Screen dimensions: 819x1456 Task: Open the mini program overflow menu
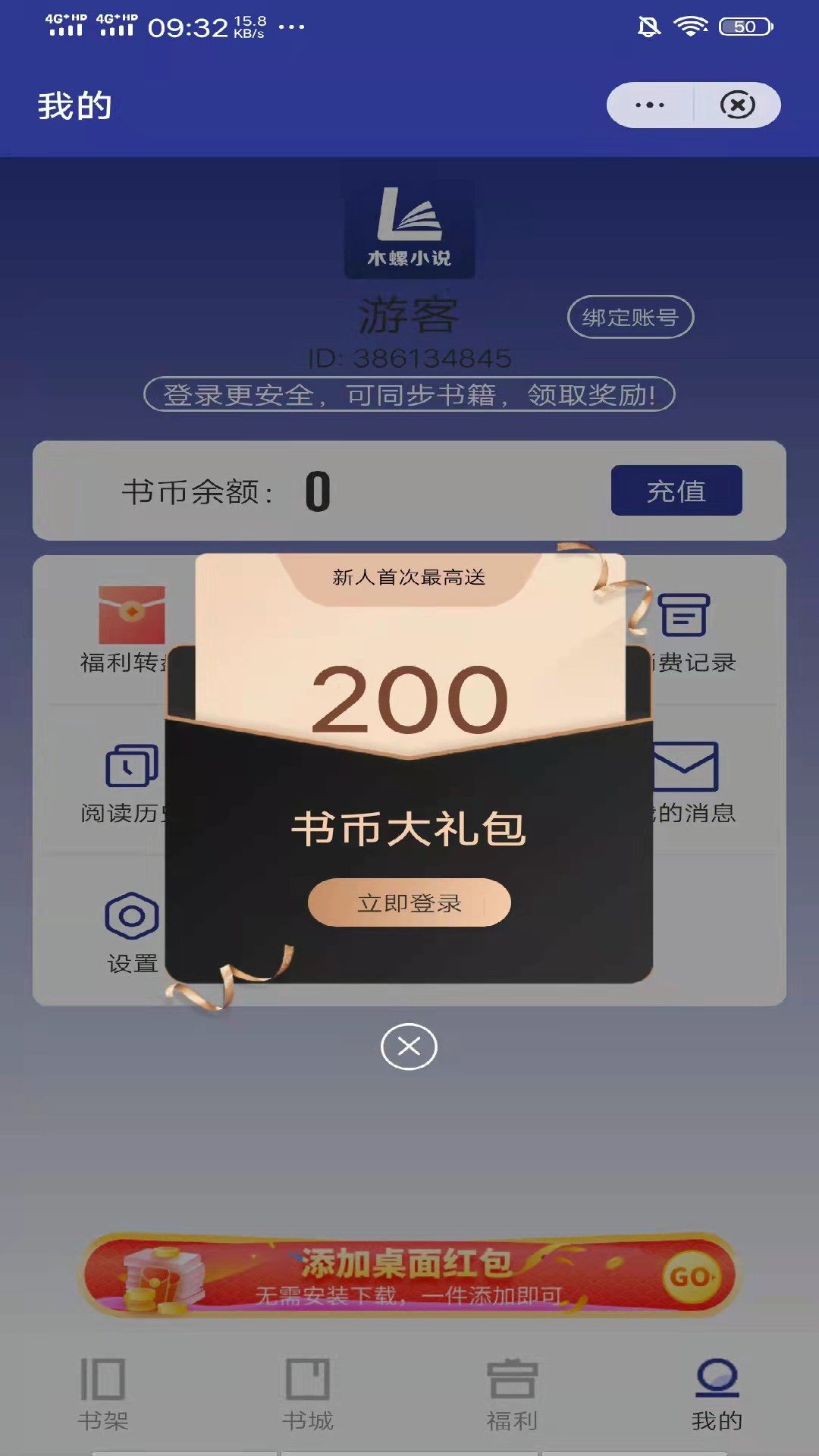pos(650,105)
